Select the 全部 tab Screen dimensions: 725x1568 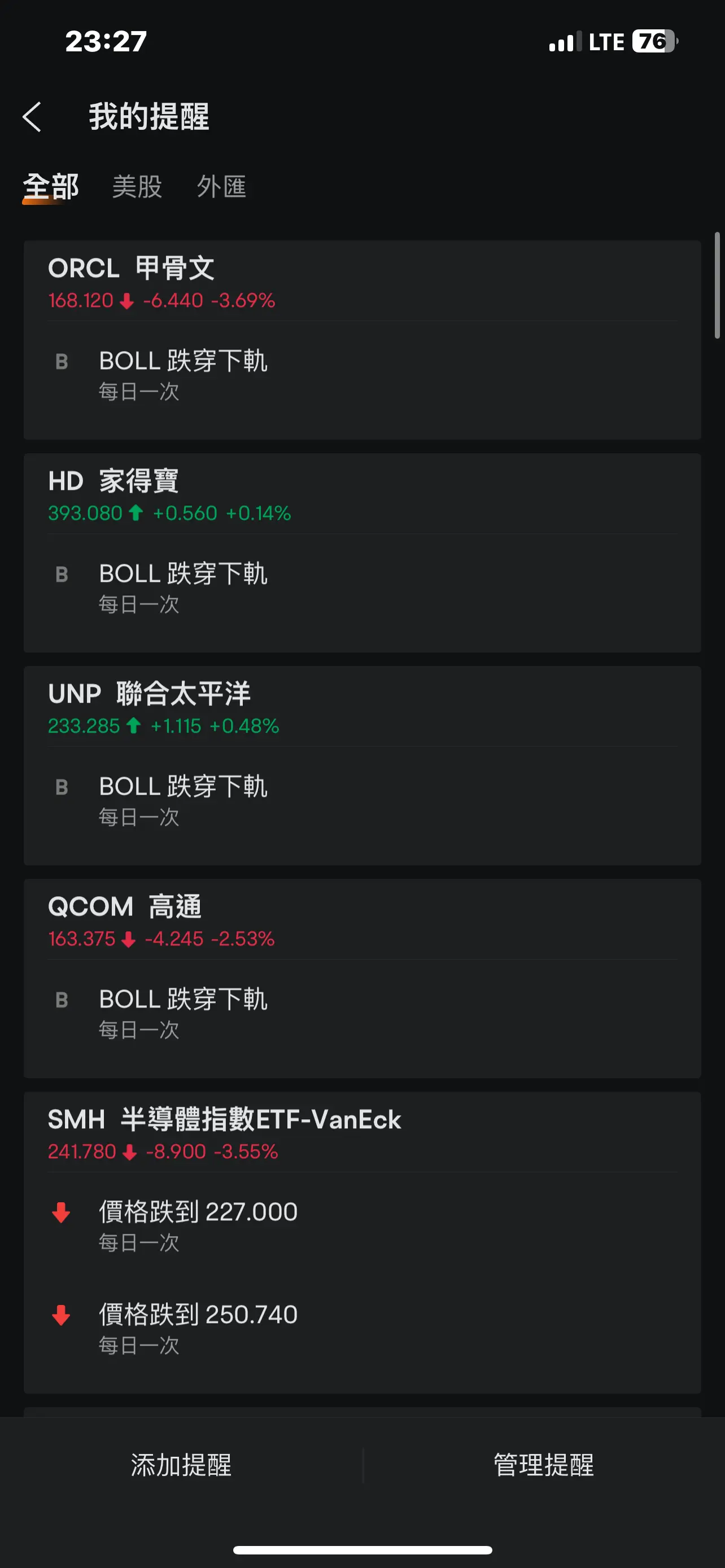point(50,186)
